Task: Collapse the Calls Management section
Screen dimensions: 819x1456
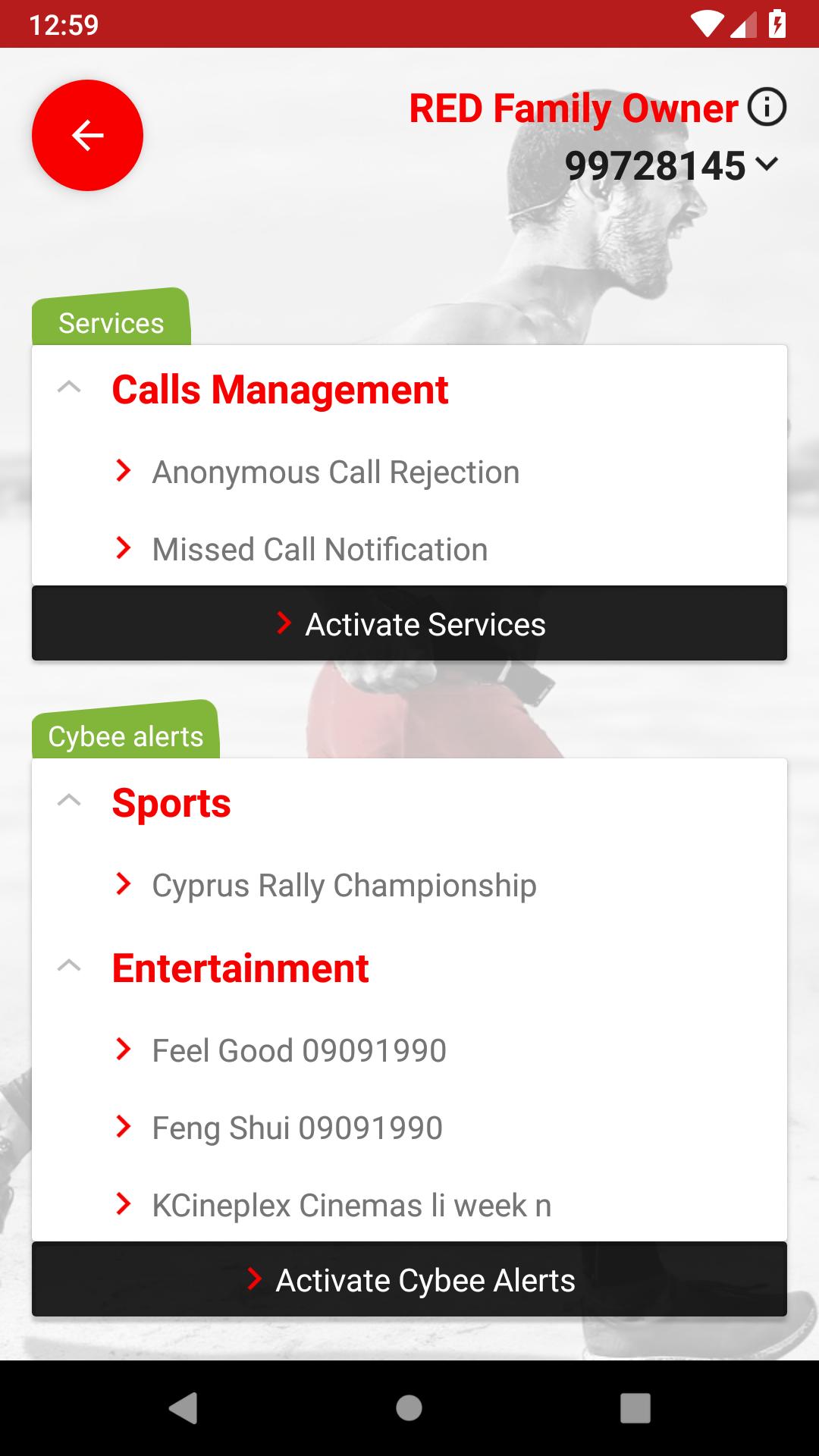Action: coord(69,388)
